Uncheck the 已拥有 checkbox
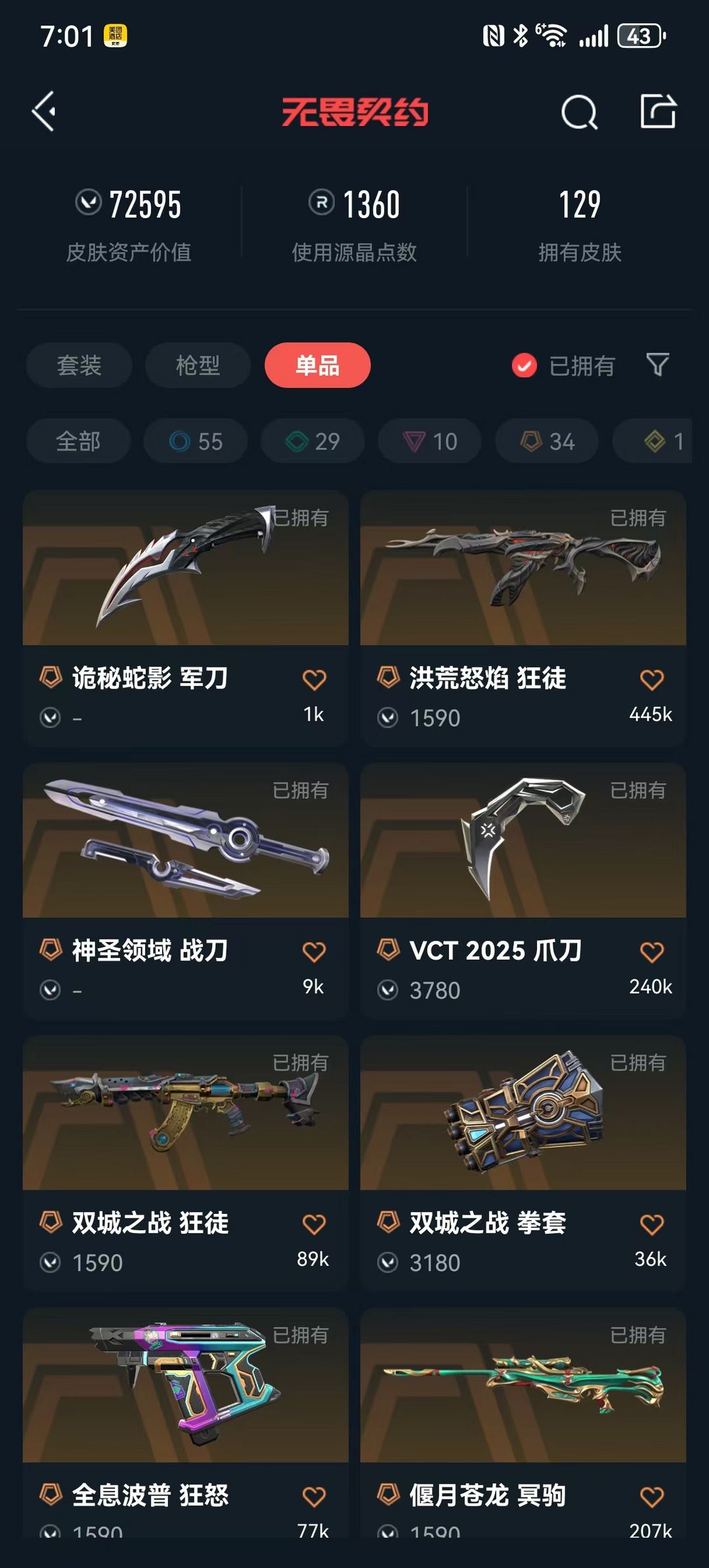Viewport: 709px width, 1568px height. (524, 366)
